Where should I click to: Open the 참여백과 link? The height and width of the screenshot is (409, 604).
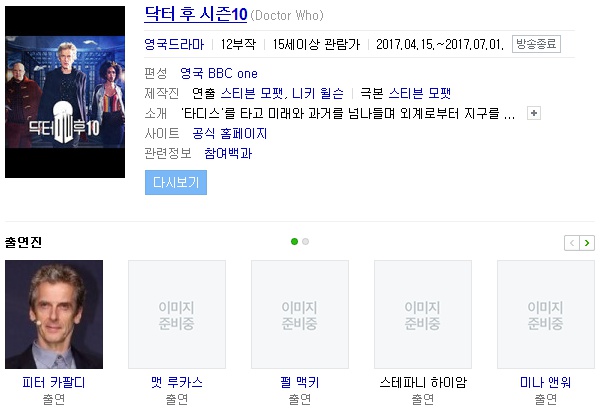tap(228, 153)
